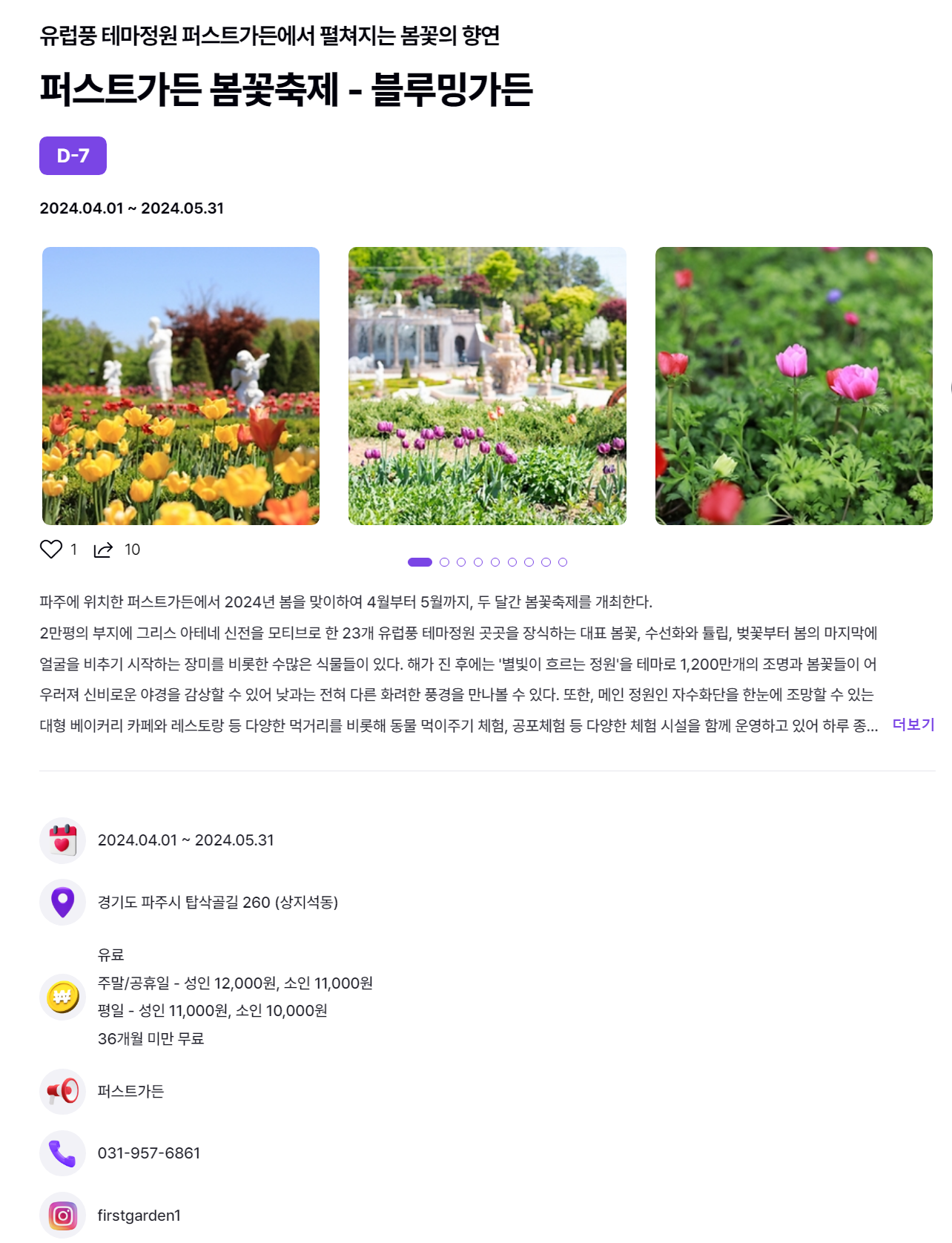Open address 경기도 파주시 탑삭골길 260 on map
The height and width of the screenshot is (1243, 952).
(217, 903)
